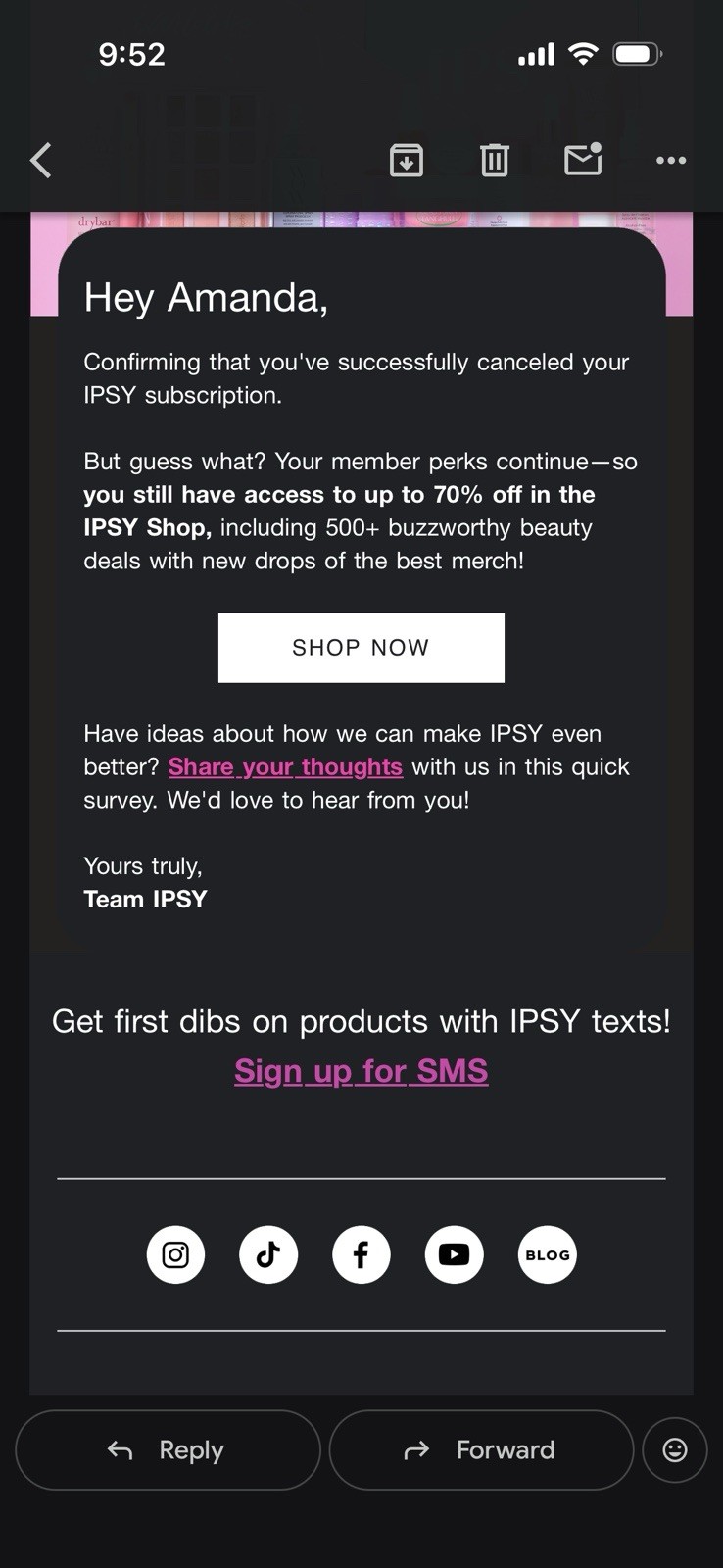Open the Share your thoughts survey link

point(285,766)
